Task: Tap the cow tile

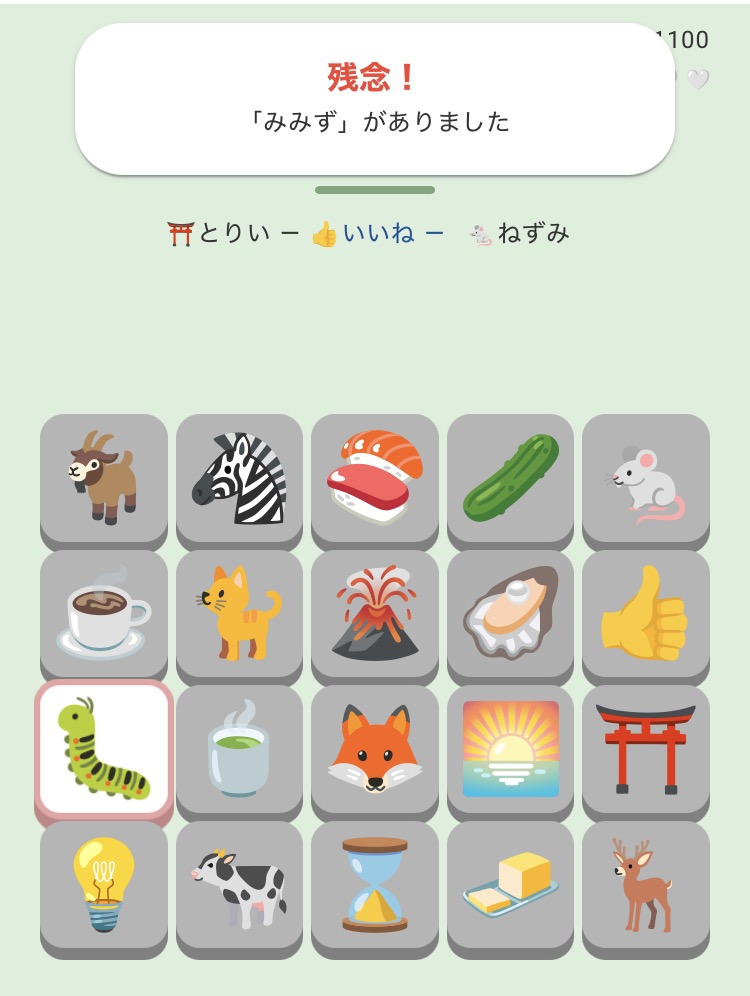Action: click(x=240, y=885)
